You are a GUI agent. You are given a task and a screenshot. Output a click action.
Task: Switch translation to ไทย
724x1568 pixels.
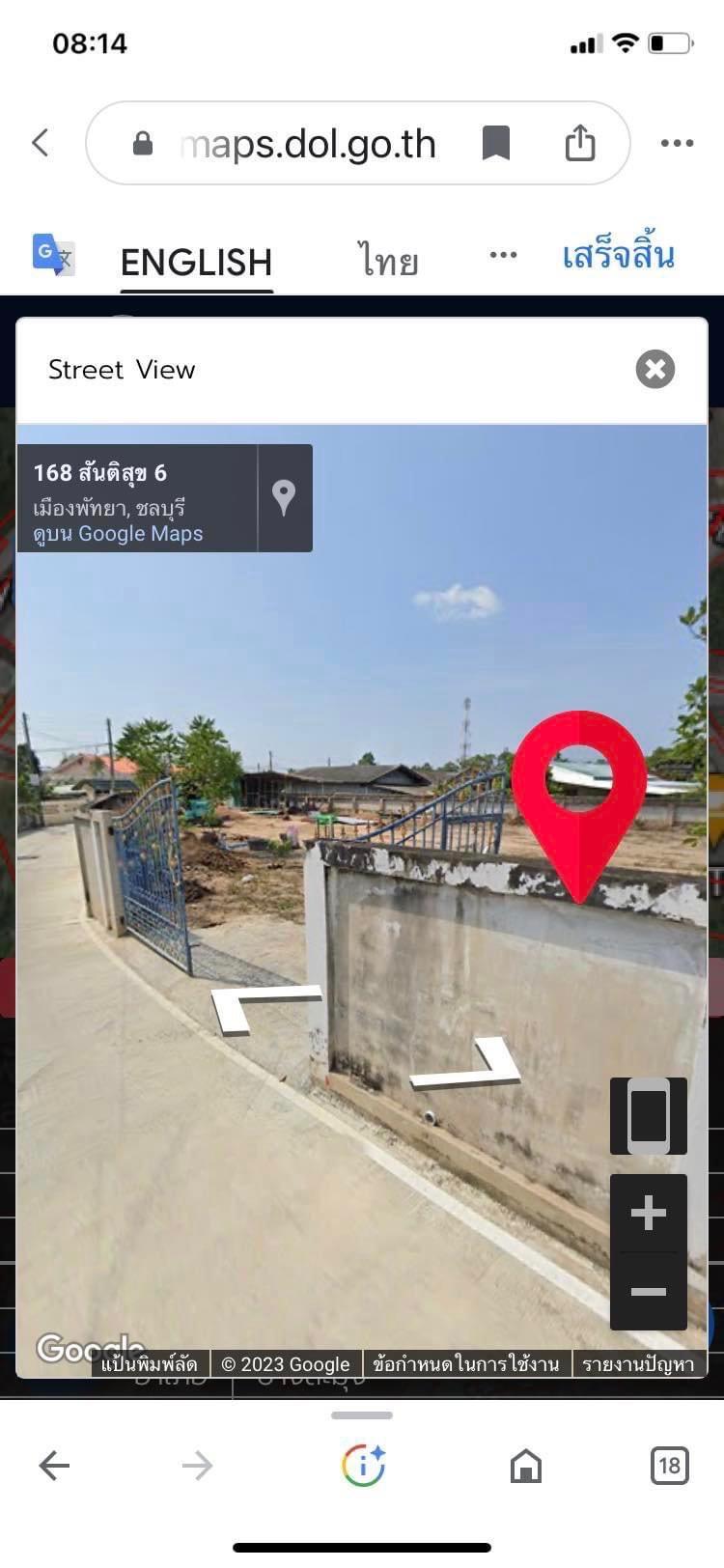click(x=389, y=261)
